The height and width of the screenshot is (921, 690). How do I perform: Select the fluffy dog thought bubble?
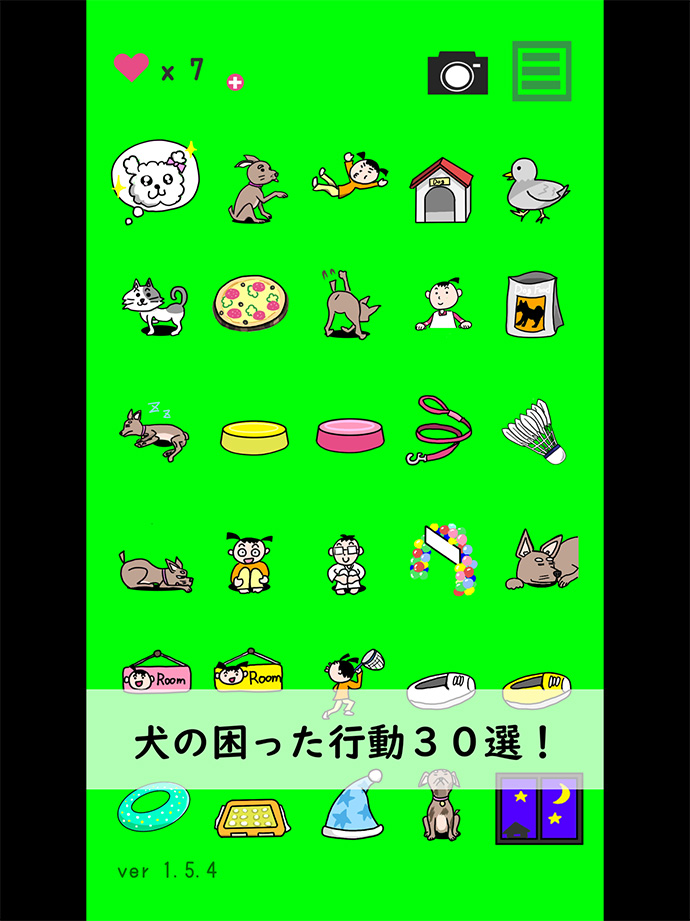coord(155,181)
